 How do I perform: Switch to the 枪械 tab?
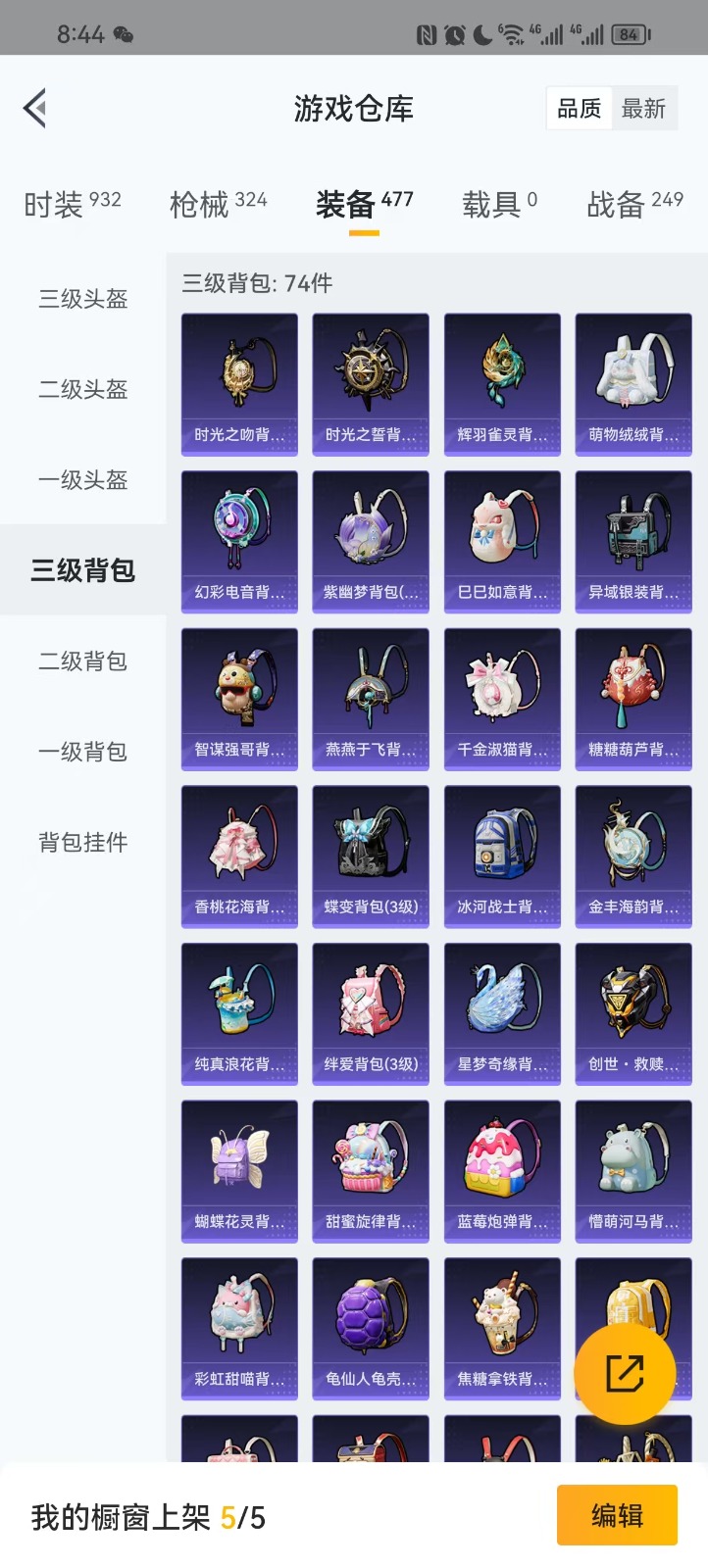click(x=218, y=204)
